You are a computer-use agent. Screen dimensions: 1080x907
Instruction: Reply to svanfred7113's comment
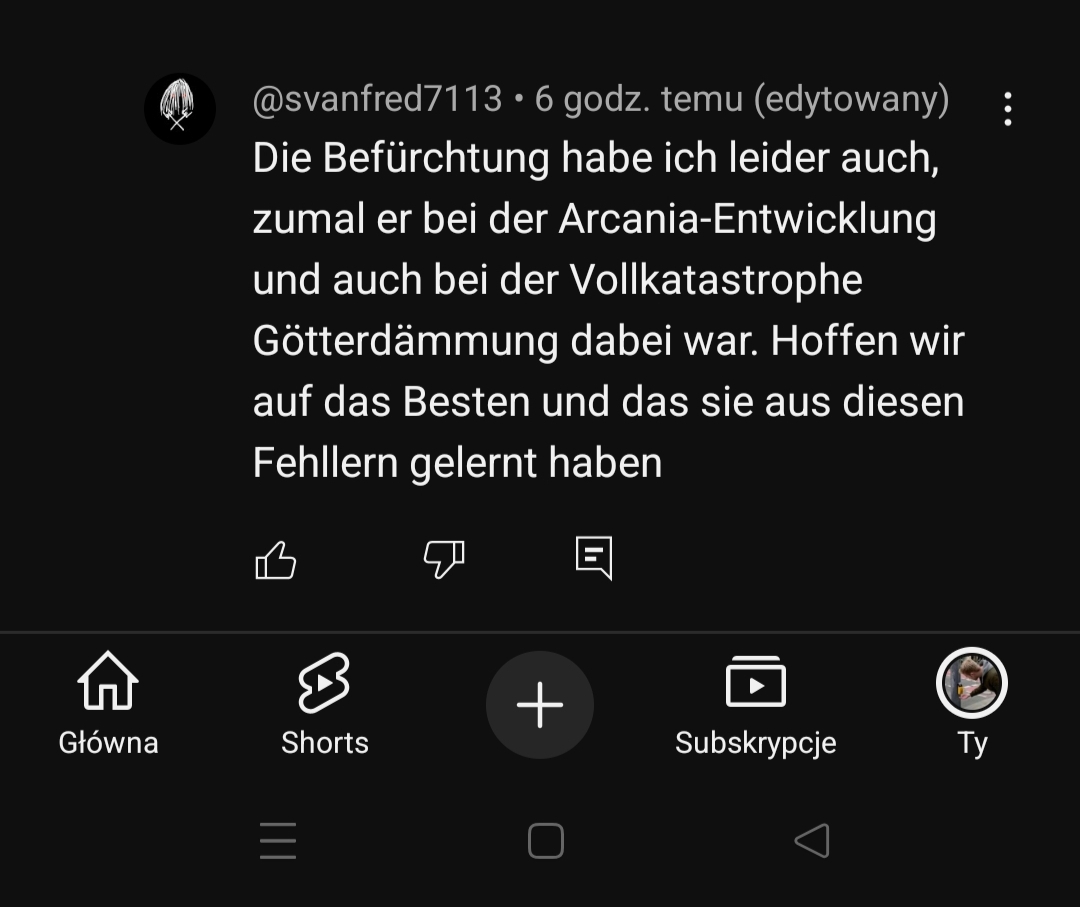coord(594,558)
